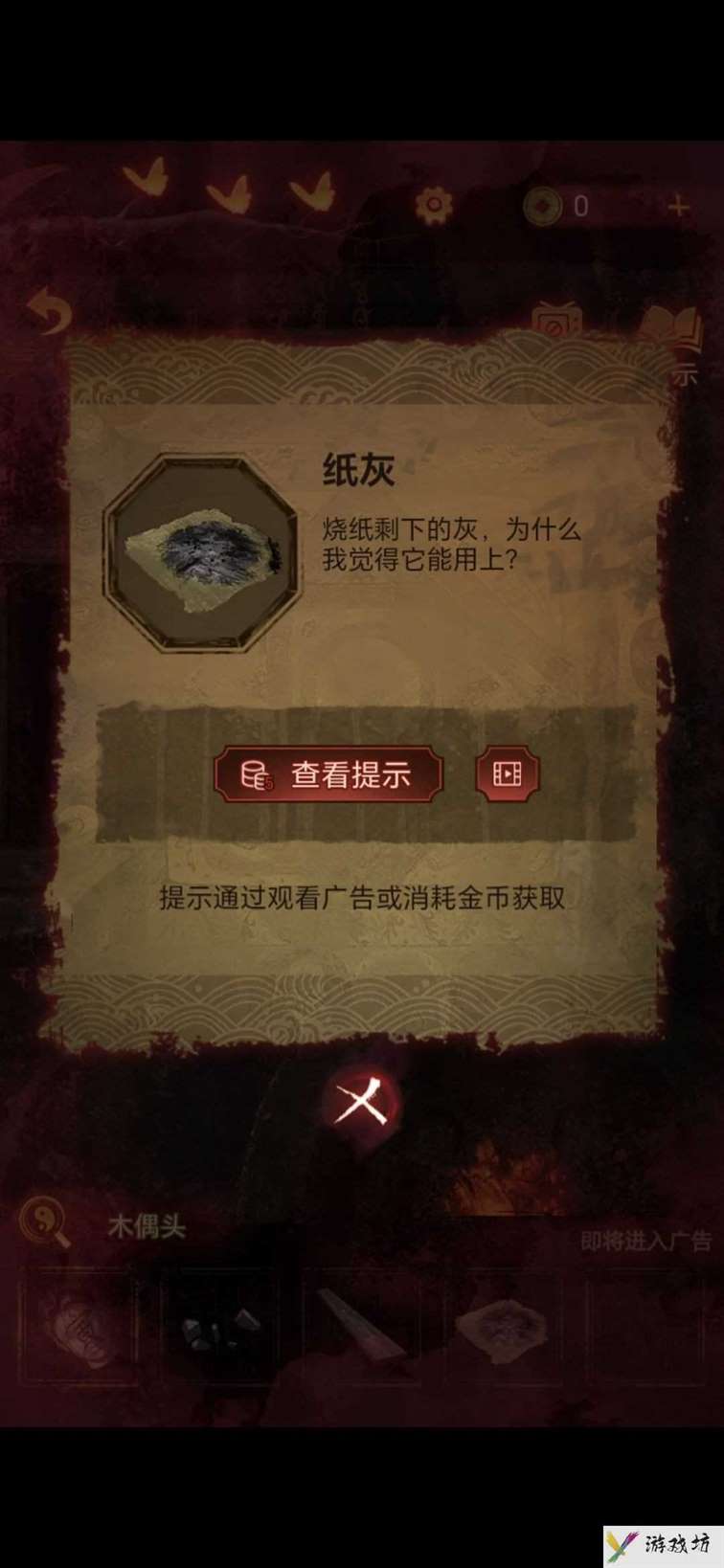Select the puppet head inventory item
Viewport: 724px width, 1568px height.
[79, 1327]
